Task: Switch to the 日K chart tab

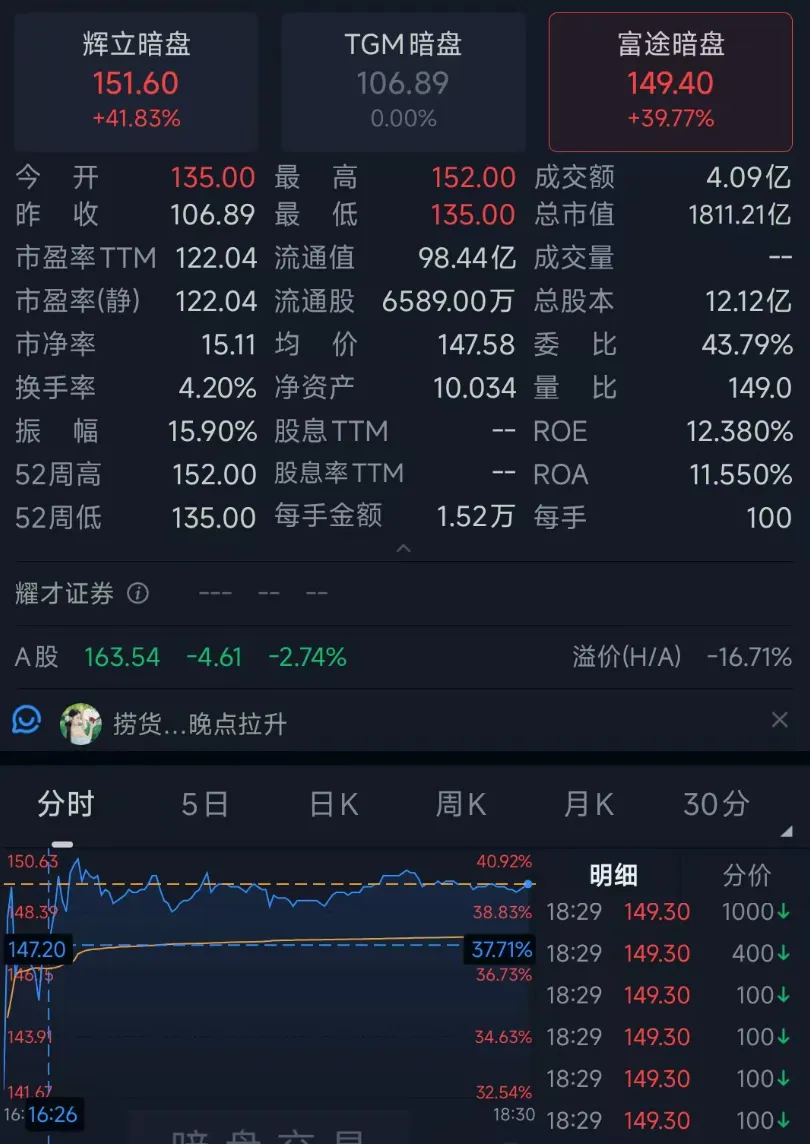Action: (333, 804)
